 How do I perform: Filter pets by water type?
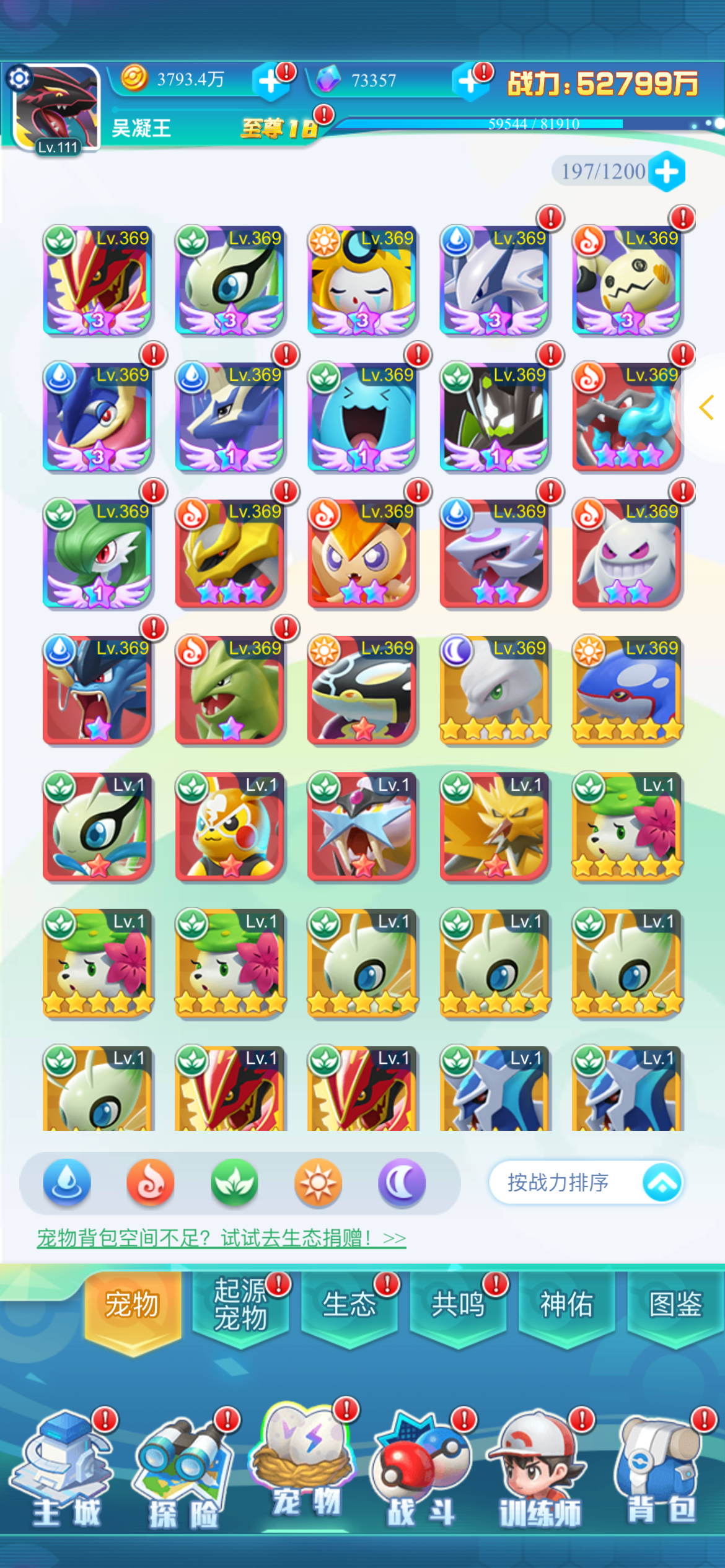coord(67,1182)
